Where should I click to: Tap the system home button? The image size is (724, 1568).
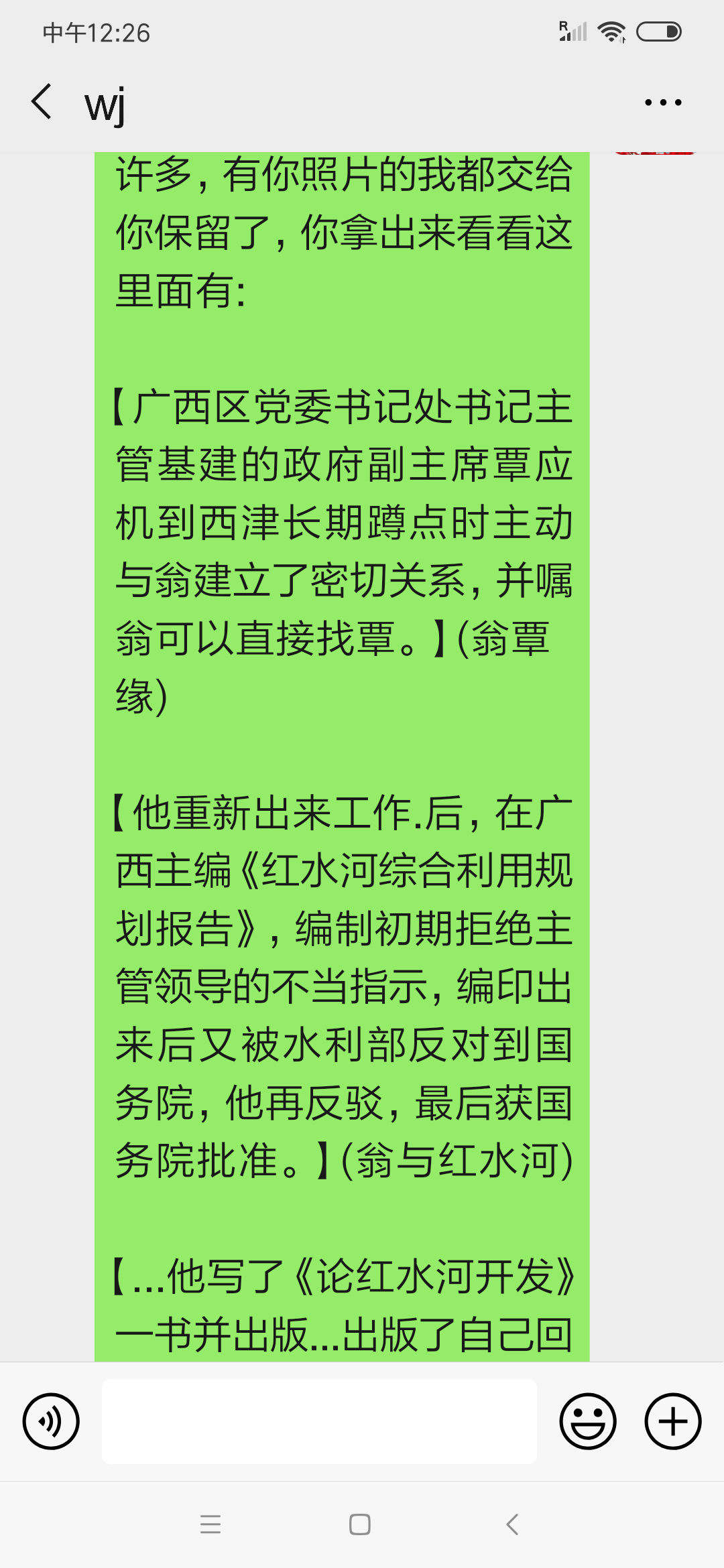pos(360,1524)
